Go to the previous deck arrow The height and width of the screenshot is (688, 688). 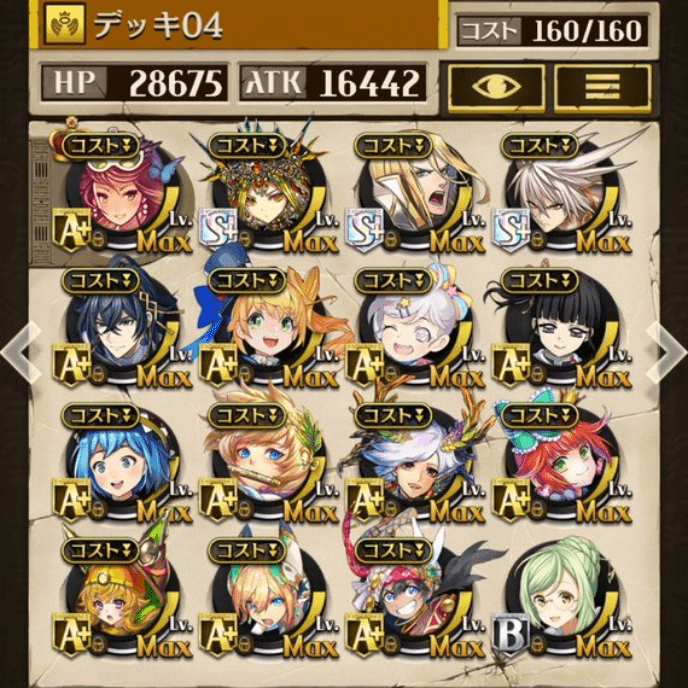coord(17,351)
